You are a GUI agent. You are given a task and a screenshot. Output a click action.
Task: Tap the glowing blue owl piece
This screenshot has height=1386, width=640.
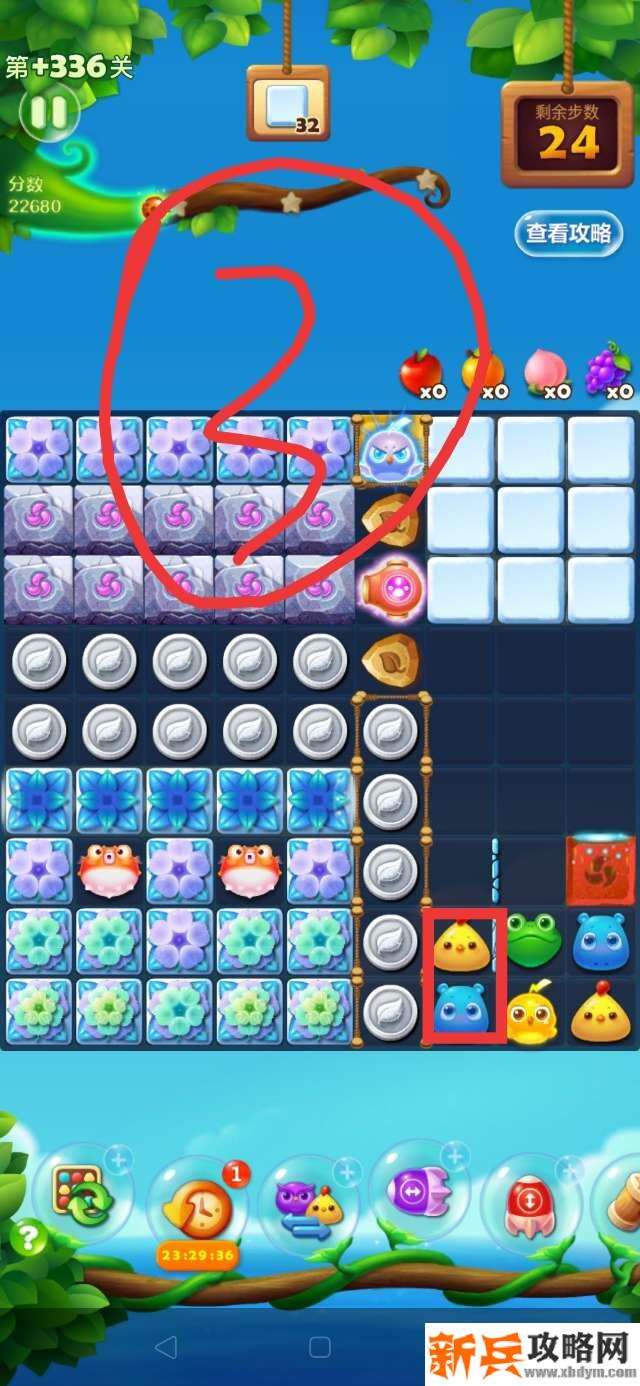(390, 452)
